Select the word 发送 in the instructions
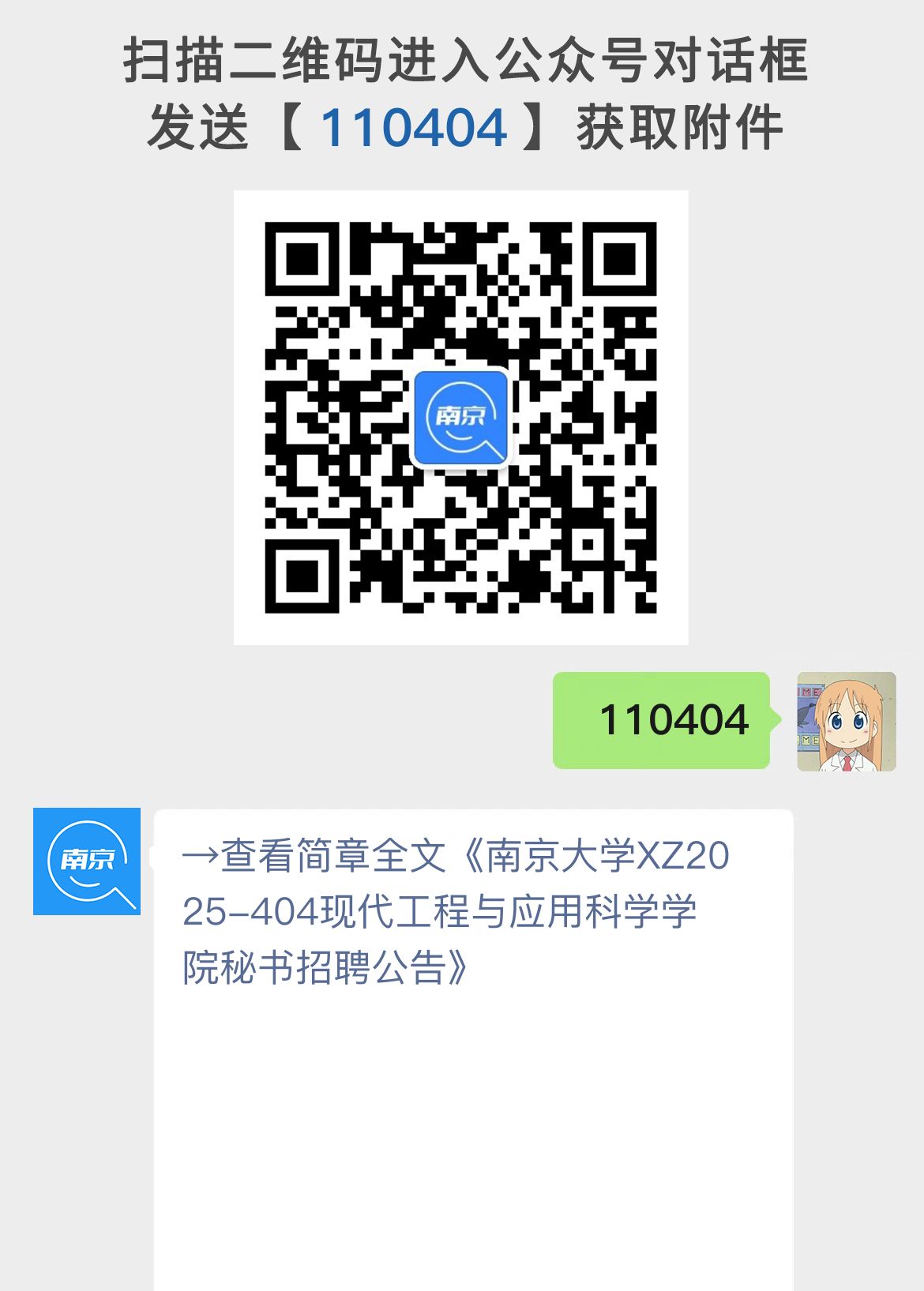The image size is (924, 1291). (x=199, y=125)
